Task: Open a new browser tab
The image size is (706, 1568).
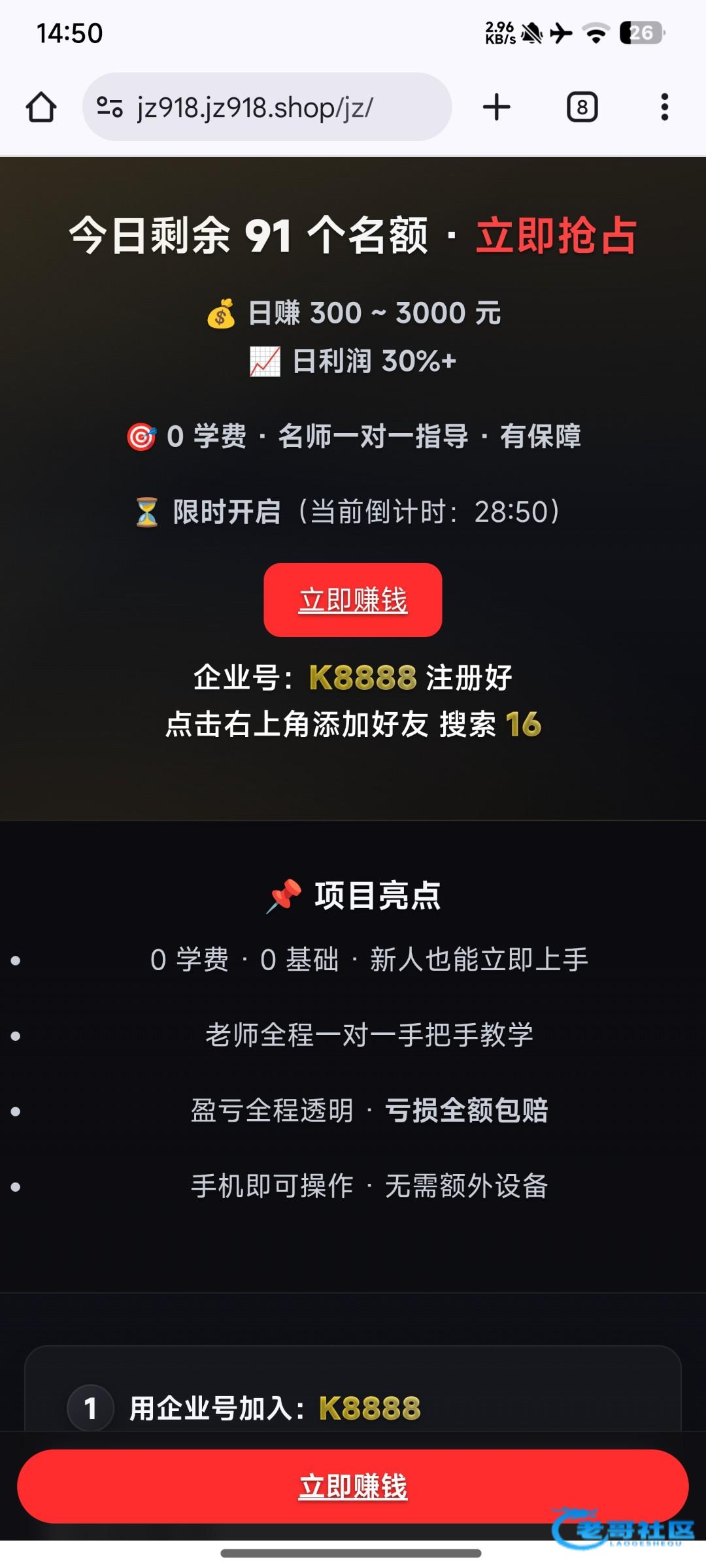Action: [x=497, y=107]
